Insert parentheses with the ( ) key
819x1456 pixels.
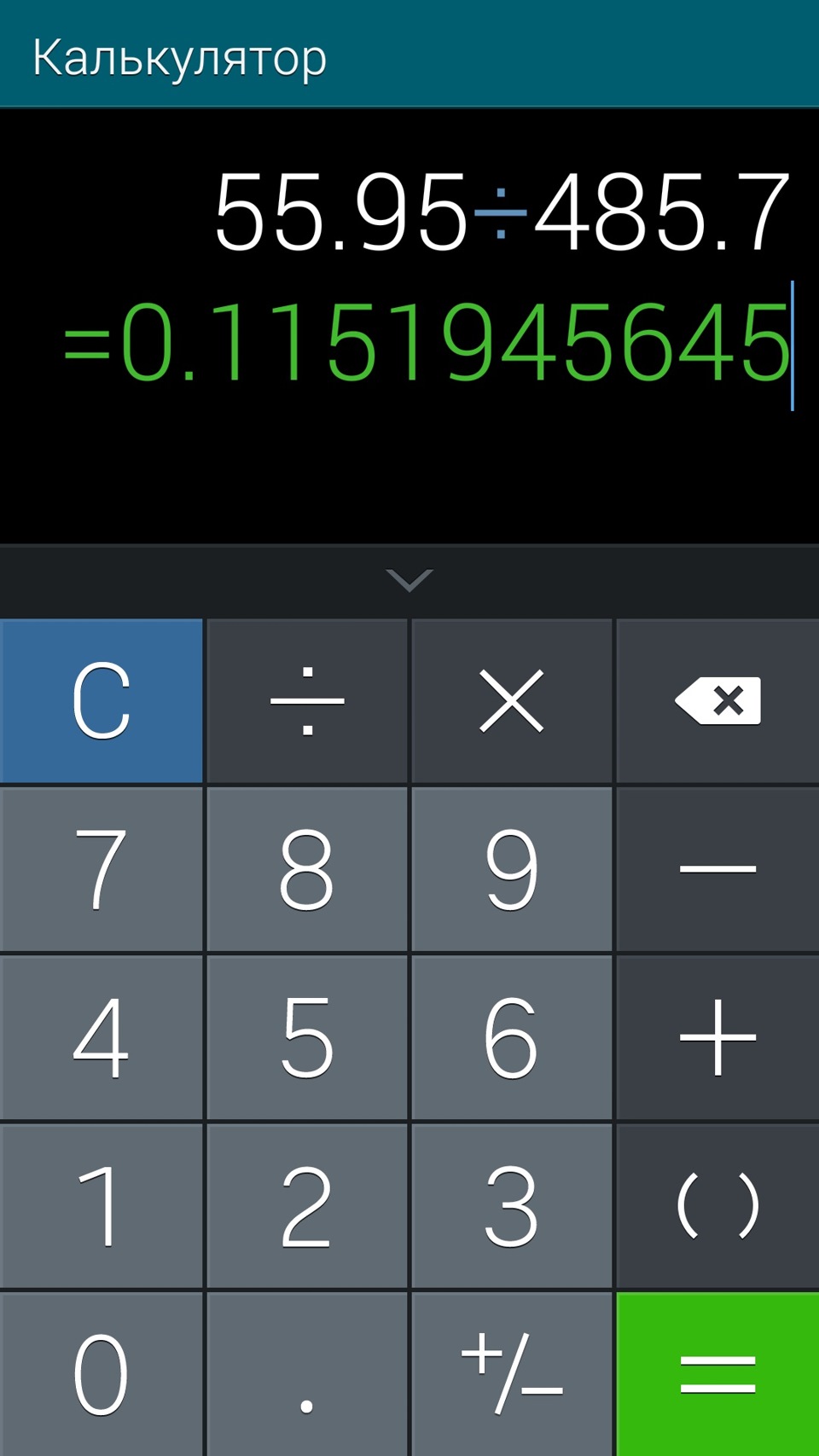click(x=717, y=1204)
